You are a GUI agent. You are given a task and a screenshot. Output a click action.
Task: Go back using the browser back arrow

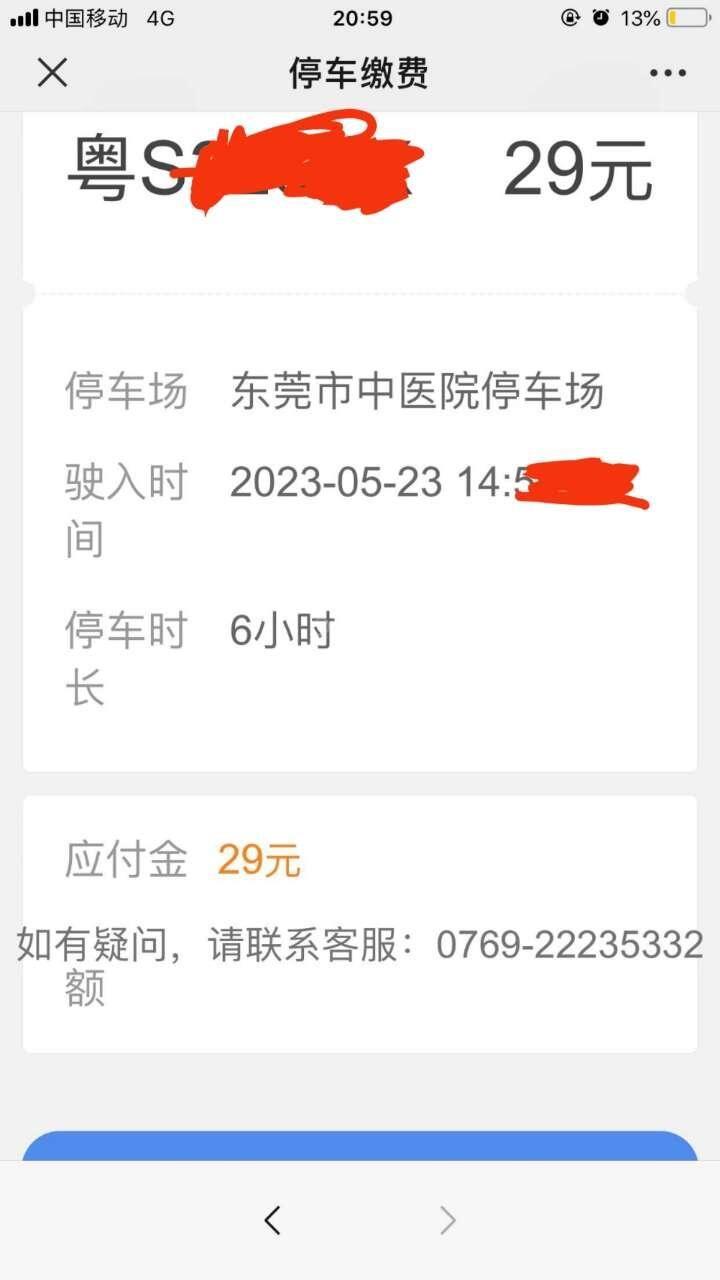[272, 1220]
